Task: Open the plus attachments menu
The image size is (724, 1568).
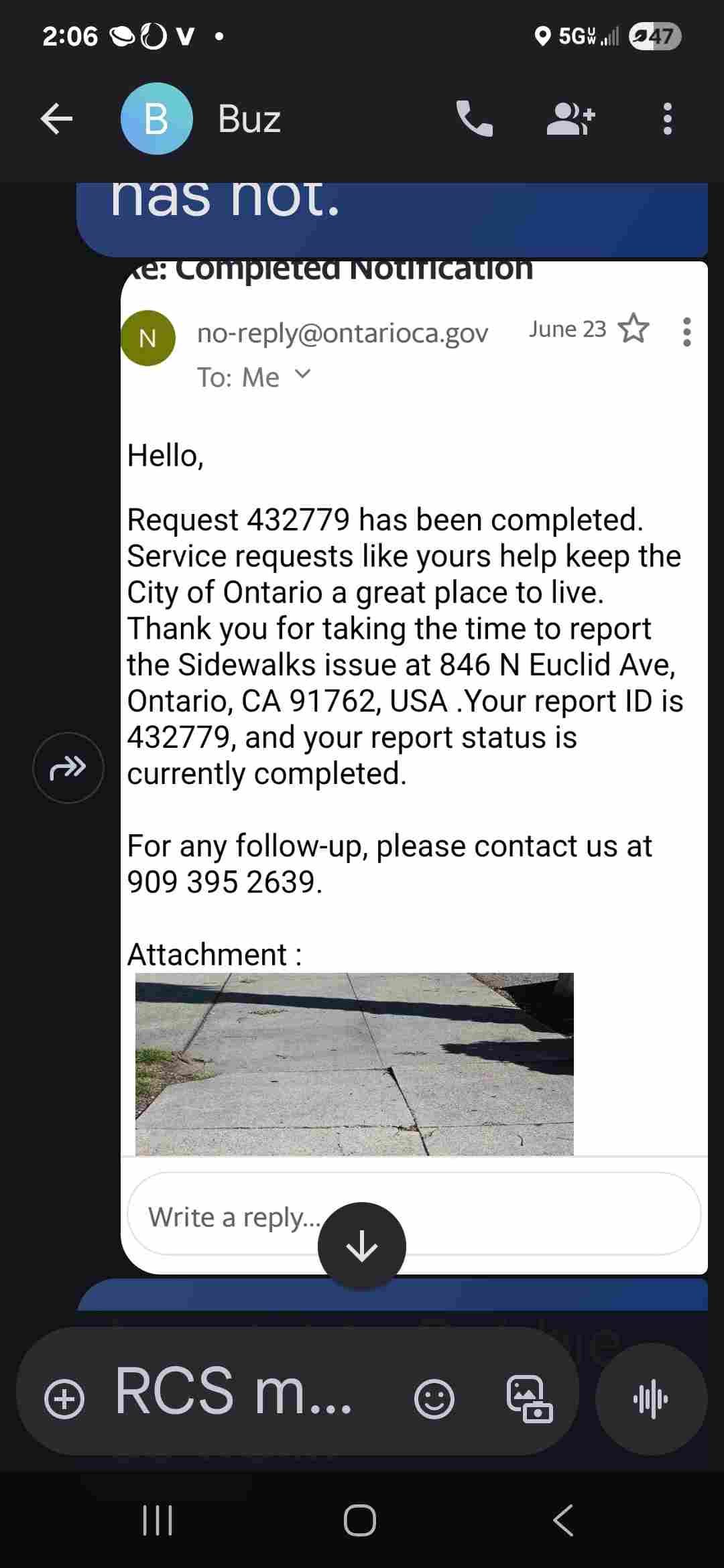Action: point(64,1399)
